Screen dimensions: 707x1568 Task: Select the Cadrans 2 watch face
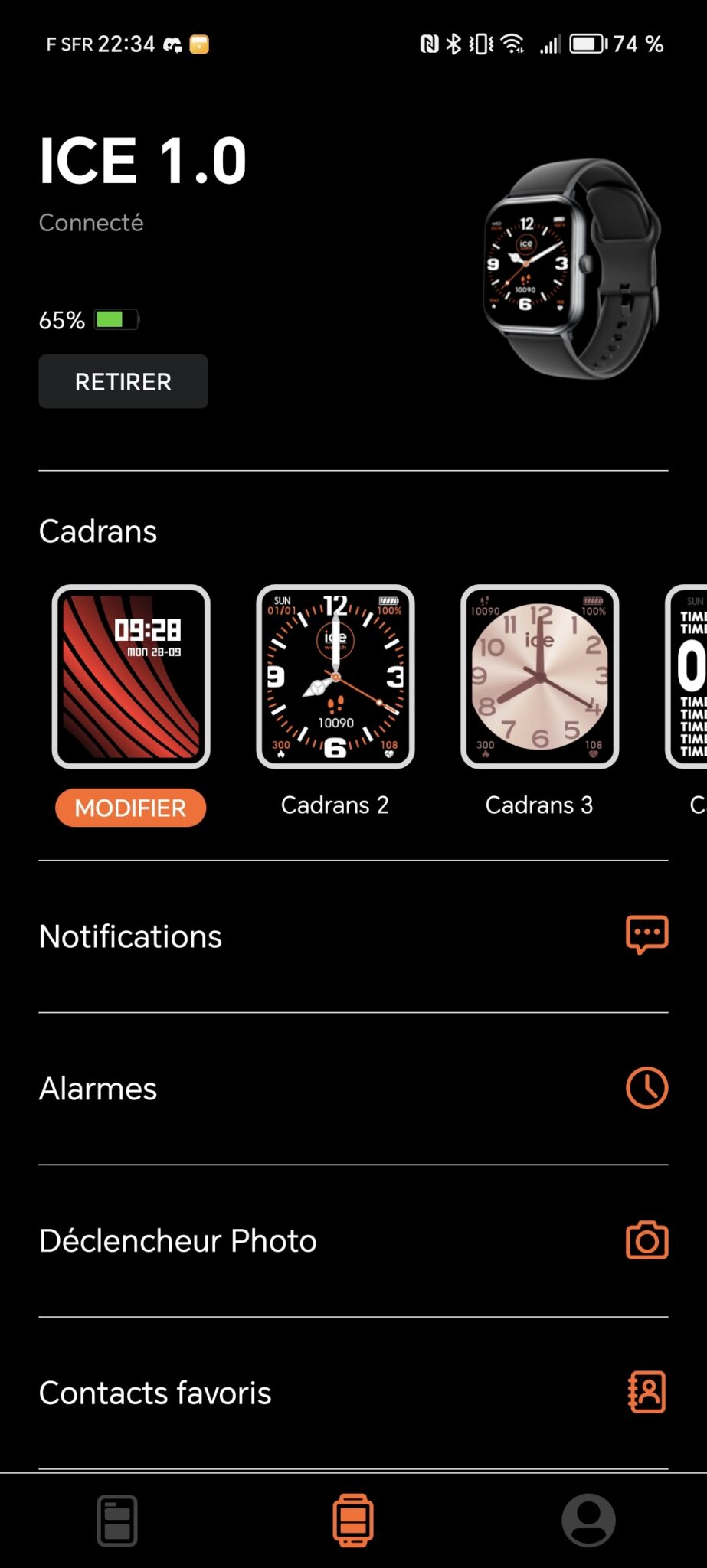(335, 677)
